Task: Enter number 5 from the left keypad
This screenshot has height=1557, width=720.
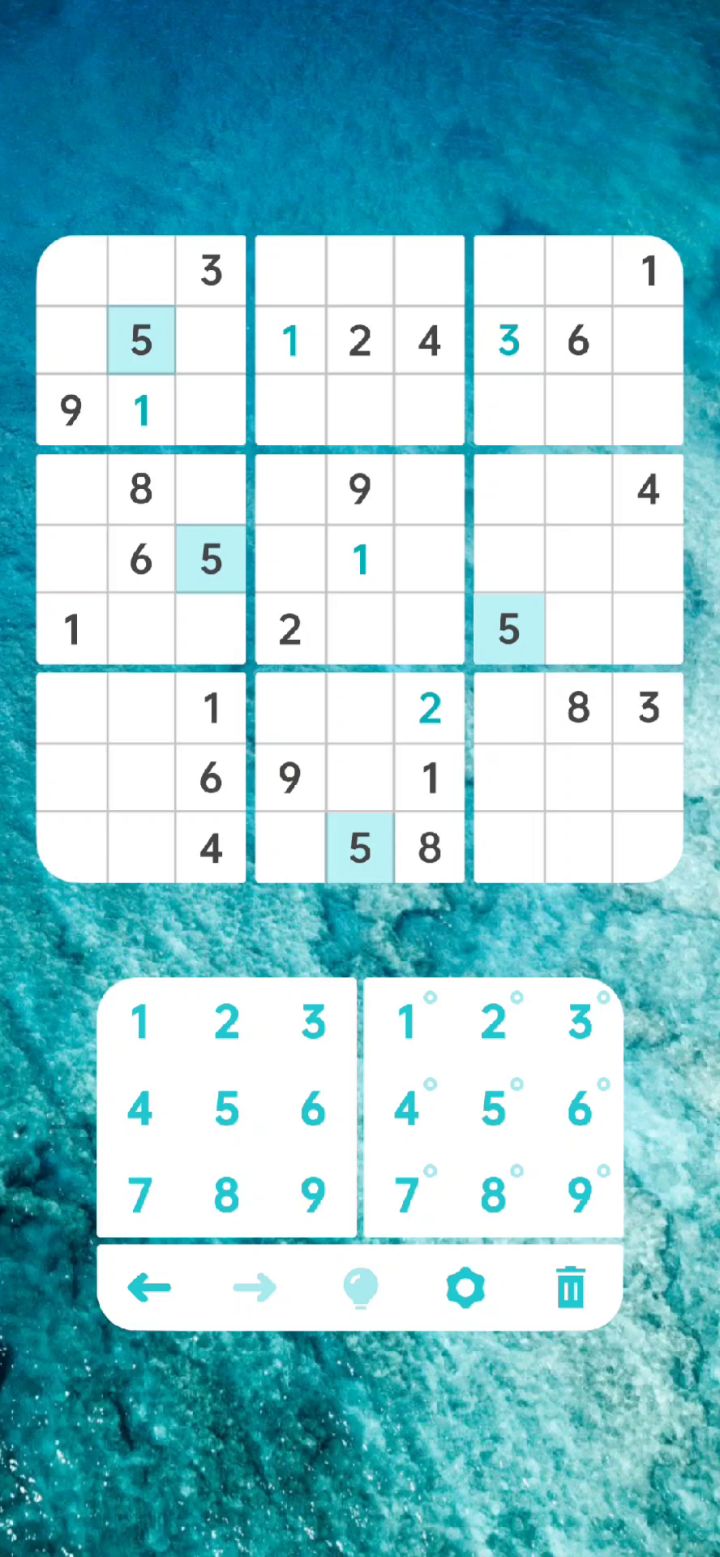Action: [x=227, y=1109]
